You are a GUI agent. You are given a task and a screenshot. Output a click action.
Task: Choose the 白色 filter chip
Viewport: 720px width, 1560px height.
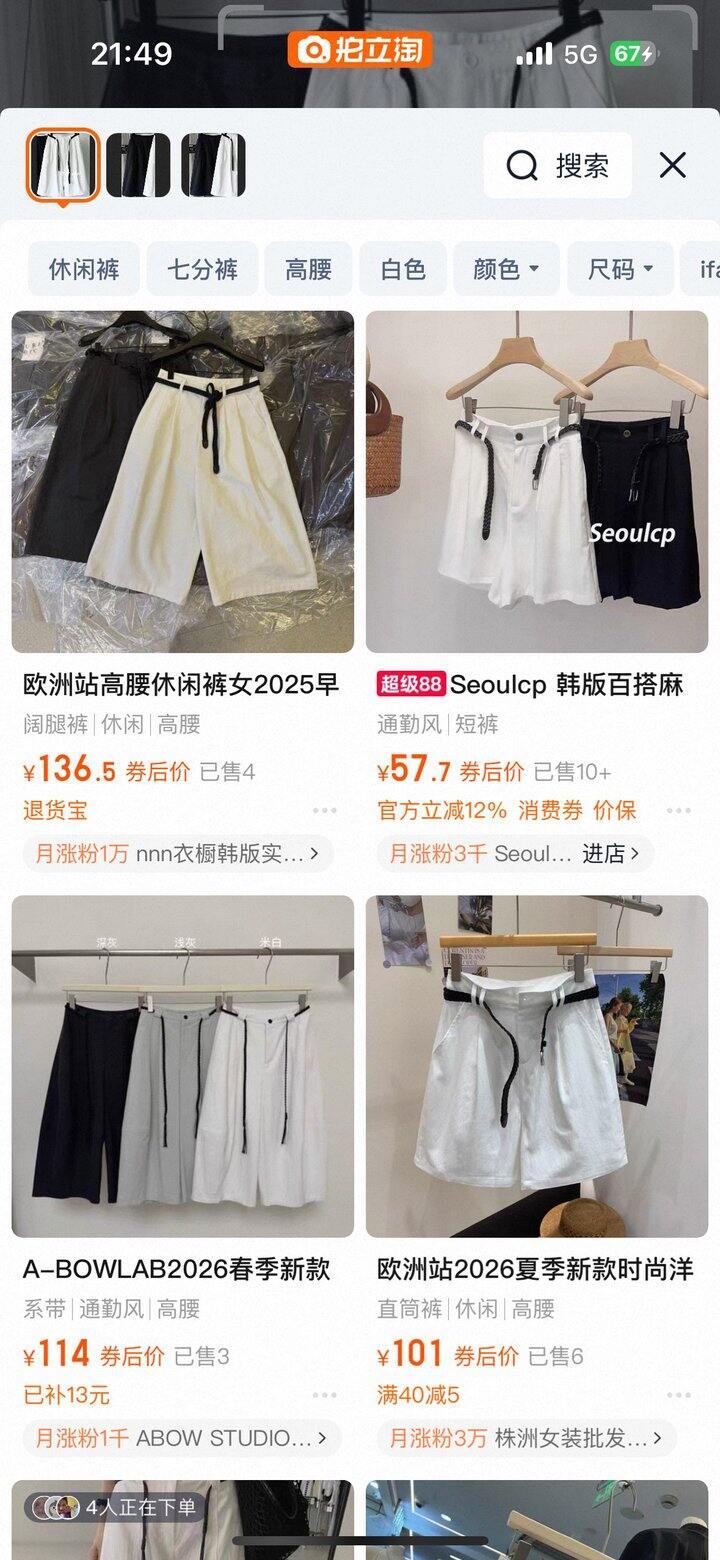403,269
